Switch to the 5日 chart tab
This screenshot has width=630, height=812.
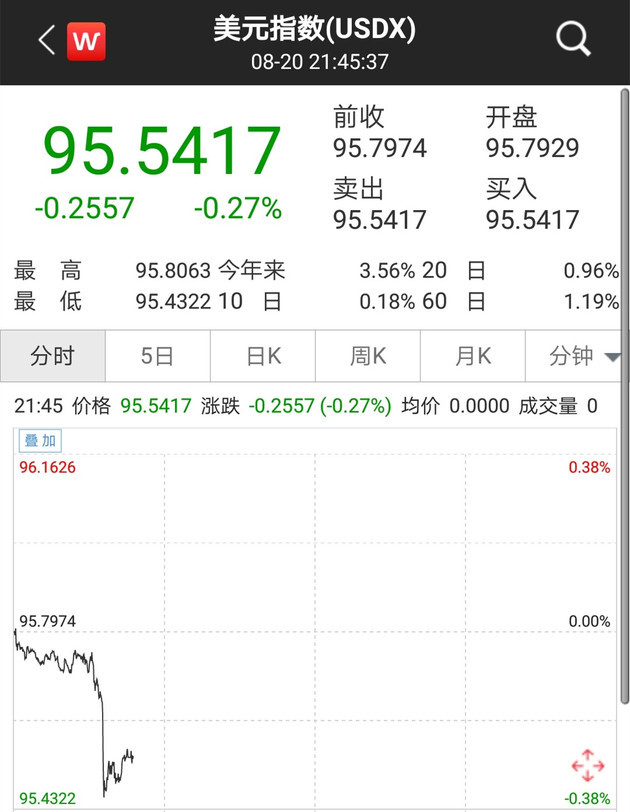click(x=157, y=355)
